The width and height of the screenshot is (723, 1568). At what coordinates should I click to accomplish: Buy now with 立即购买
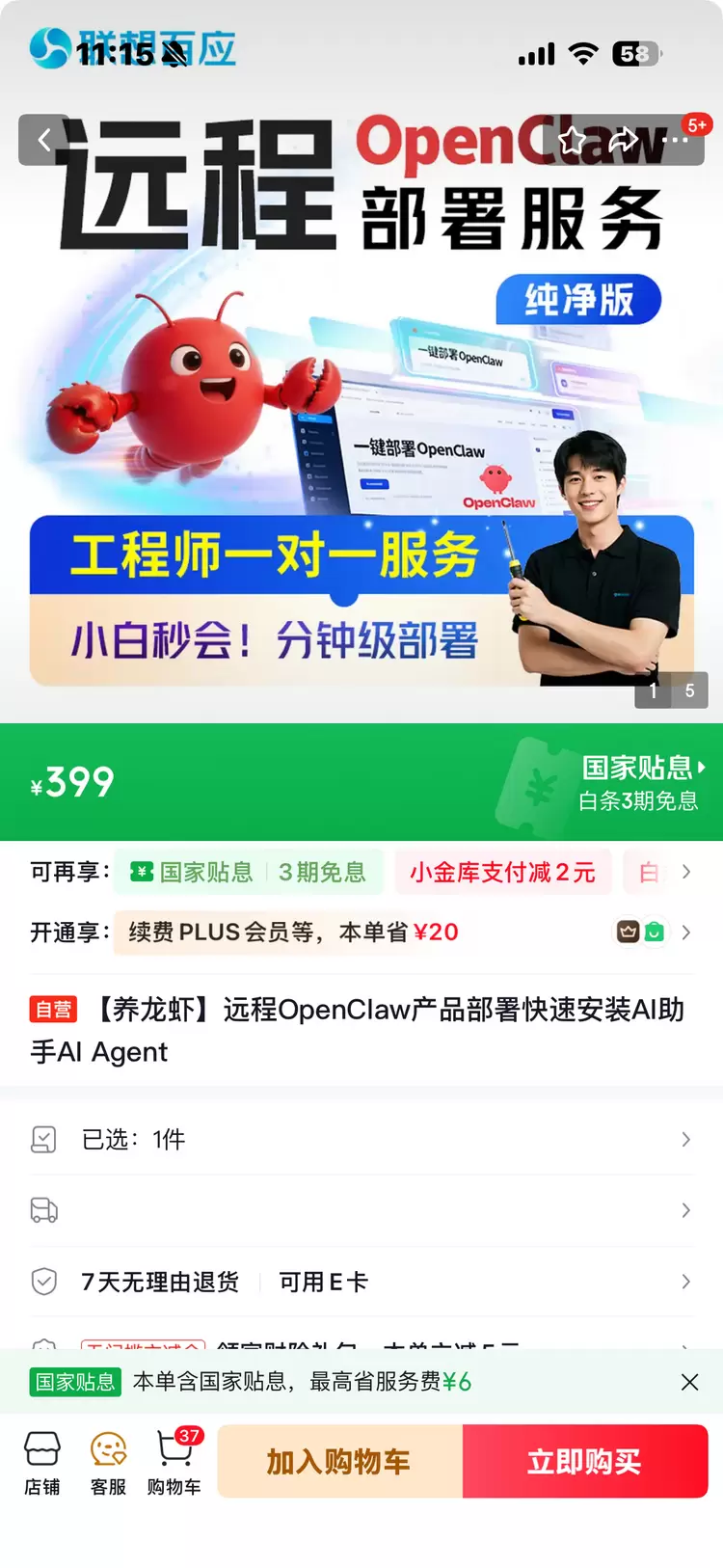click(x=584, y=1462)
